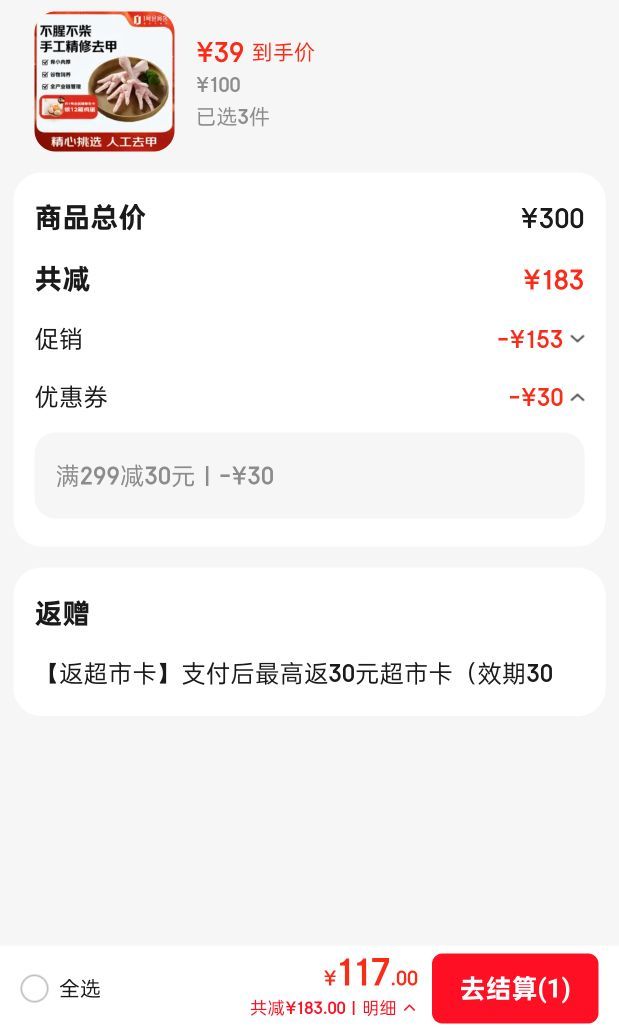Image resolution: width=619 pixels, height=1028 pixels.
Task: Tick the 全选 select-all checkbox
Action: (35, 988)
